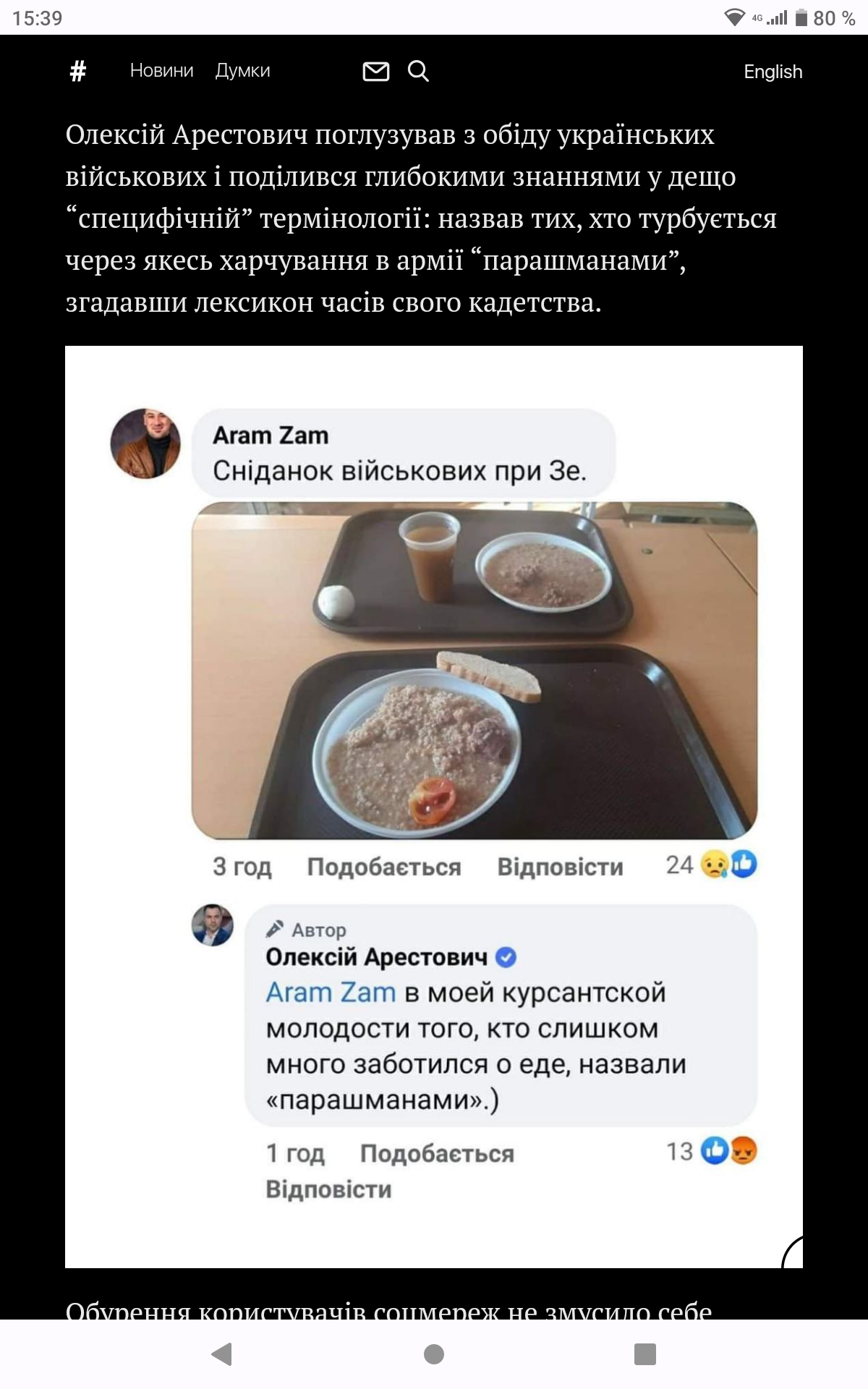This screenshot has width=868, height=1389.
Task: Open the newsletter envelope icon
Action: click(x=375, y=71)
